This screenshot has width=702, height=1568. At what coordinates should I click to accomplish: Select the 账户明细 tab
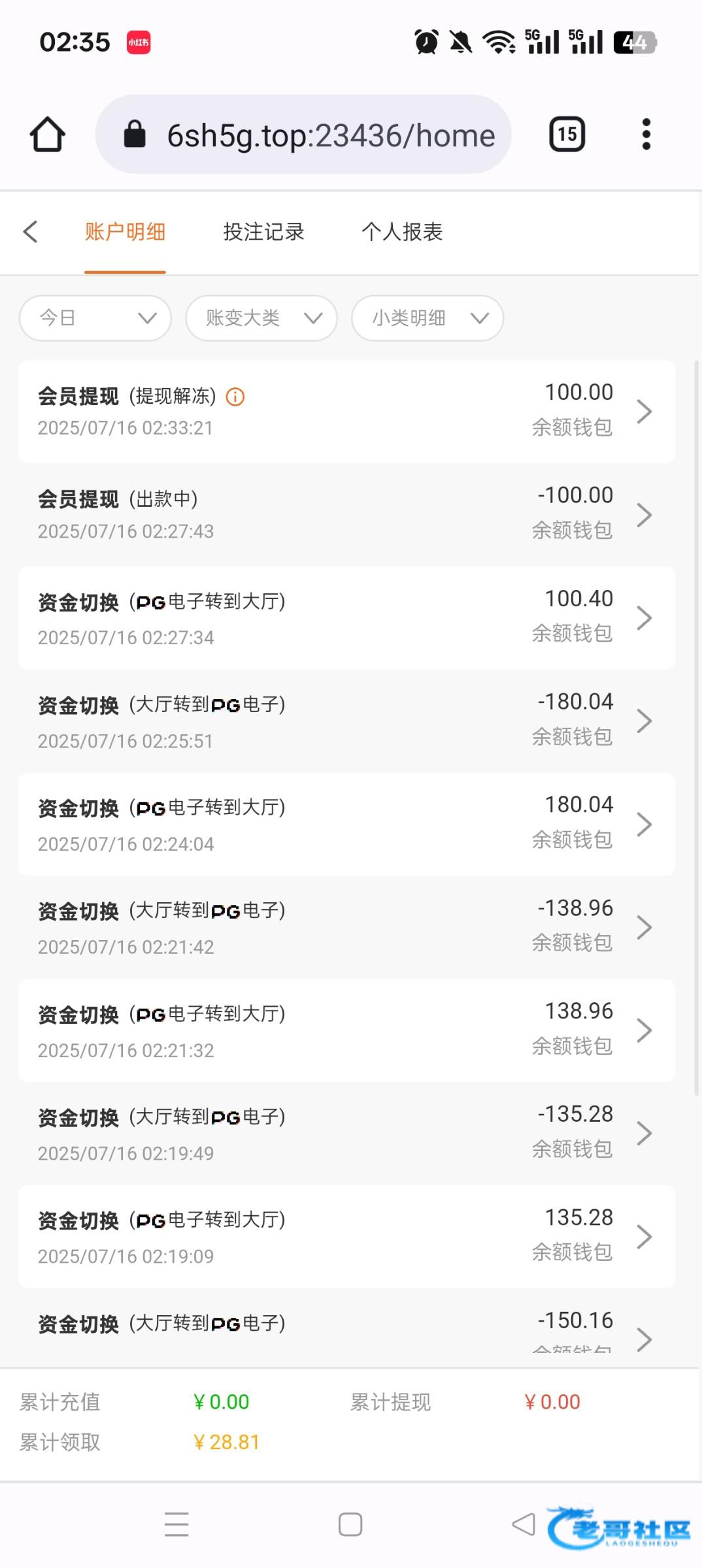click(x=125, y=232)
